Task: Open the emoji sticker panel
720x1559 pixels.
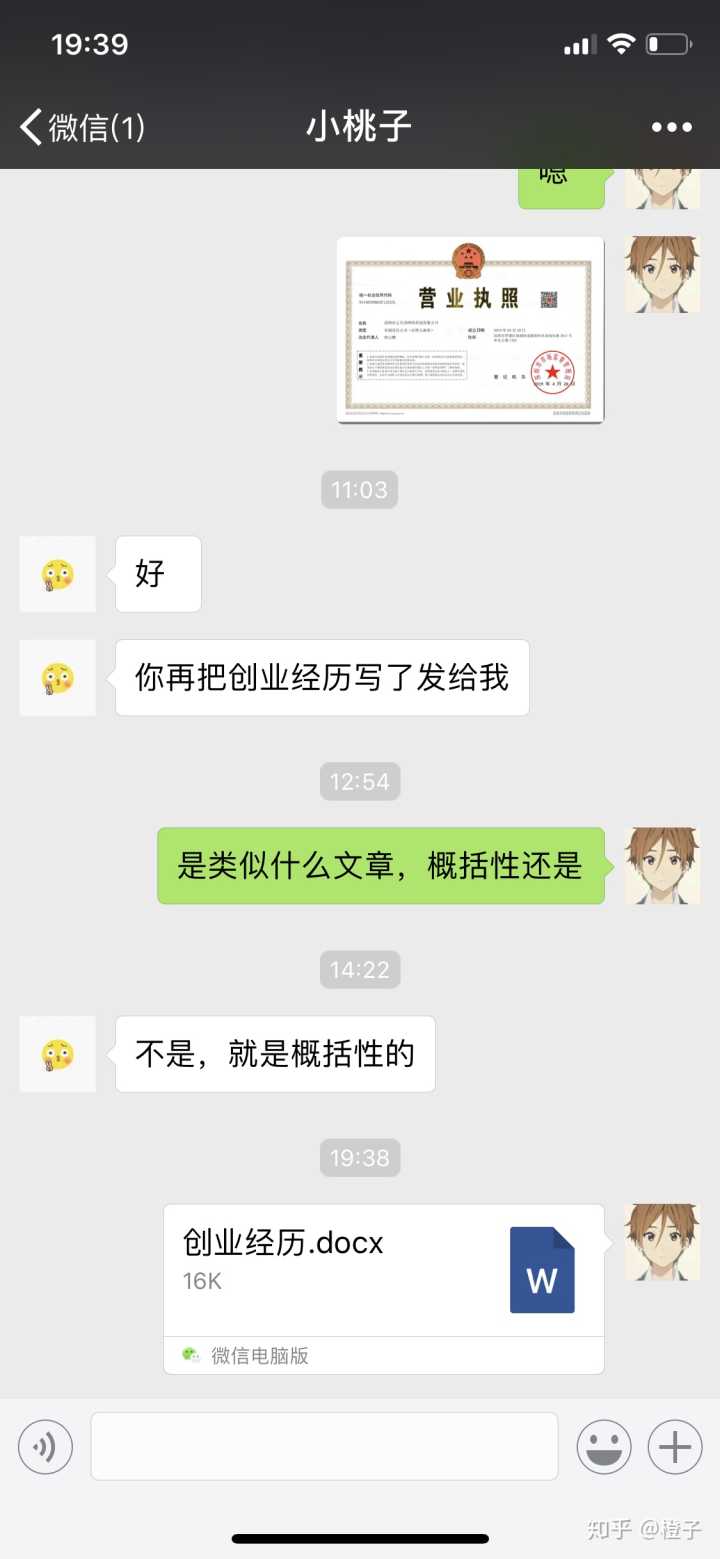Action: (x=604, y=1447)
